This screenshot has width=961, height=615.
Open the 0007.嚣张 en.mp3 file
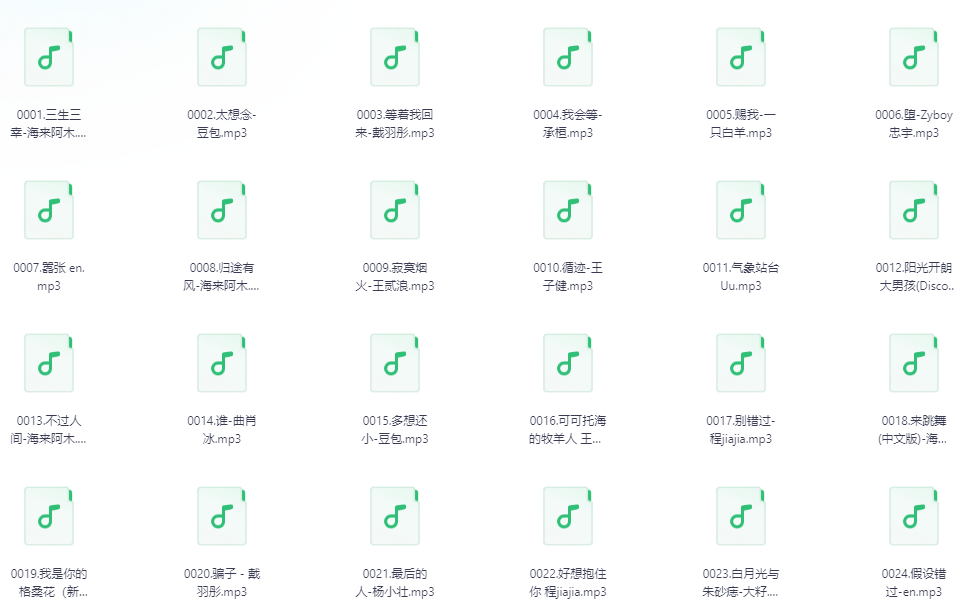point(49,210)
